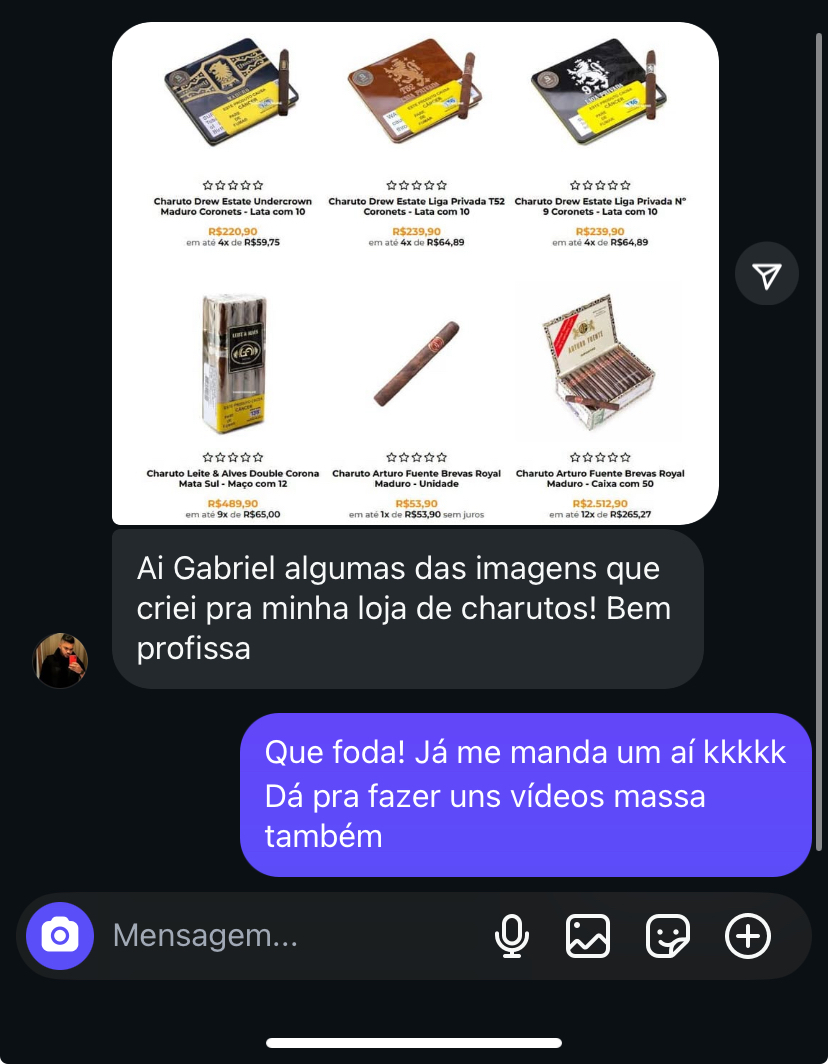Open the camera to capture a photo

tap(60, 936)
